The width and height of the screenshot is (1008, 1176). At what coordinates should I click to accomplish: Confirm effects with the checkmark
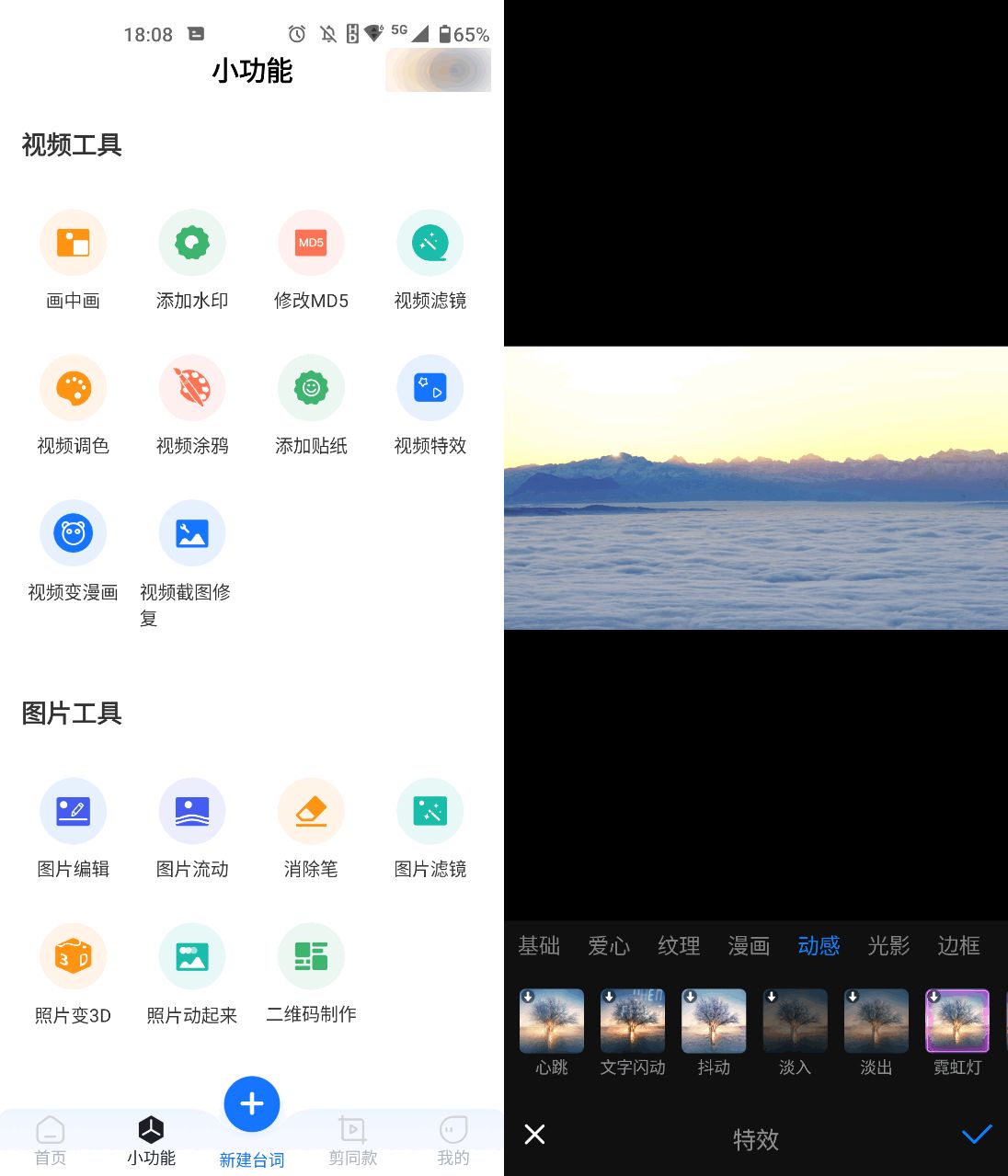(976, 1135)
